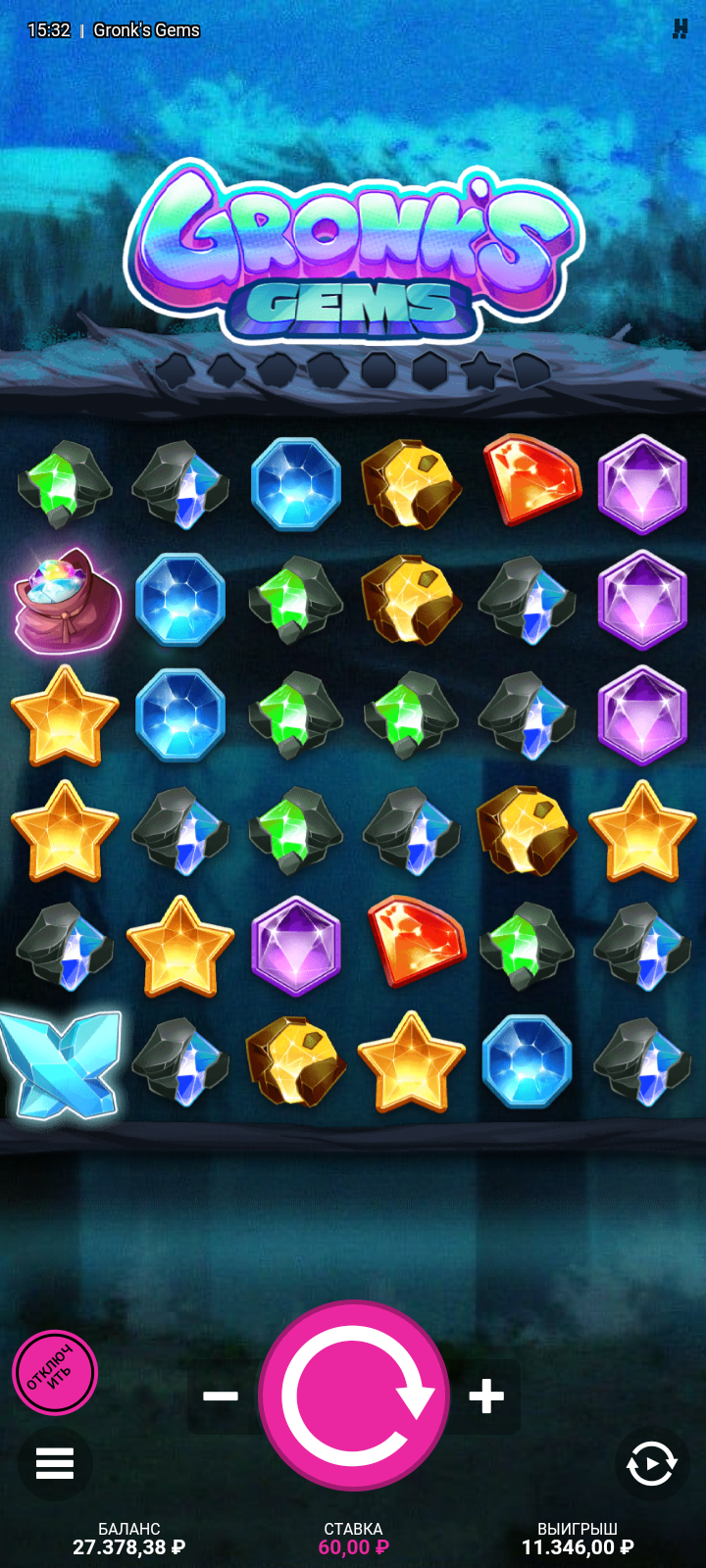Open the hamburger game menu
706x1568 pixels.
point(55,1464)
